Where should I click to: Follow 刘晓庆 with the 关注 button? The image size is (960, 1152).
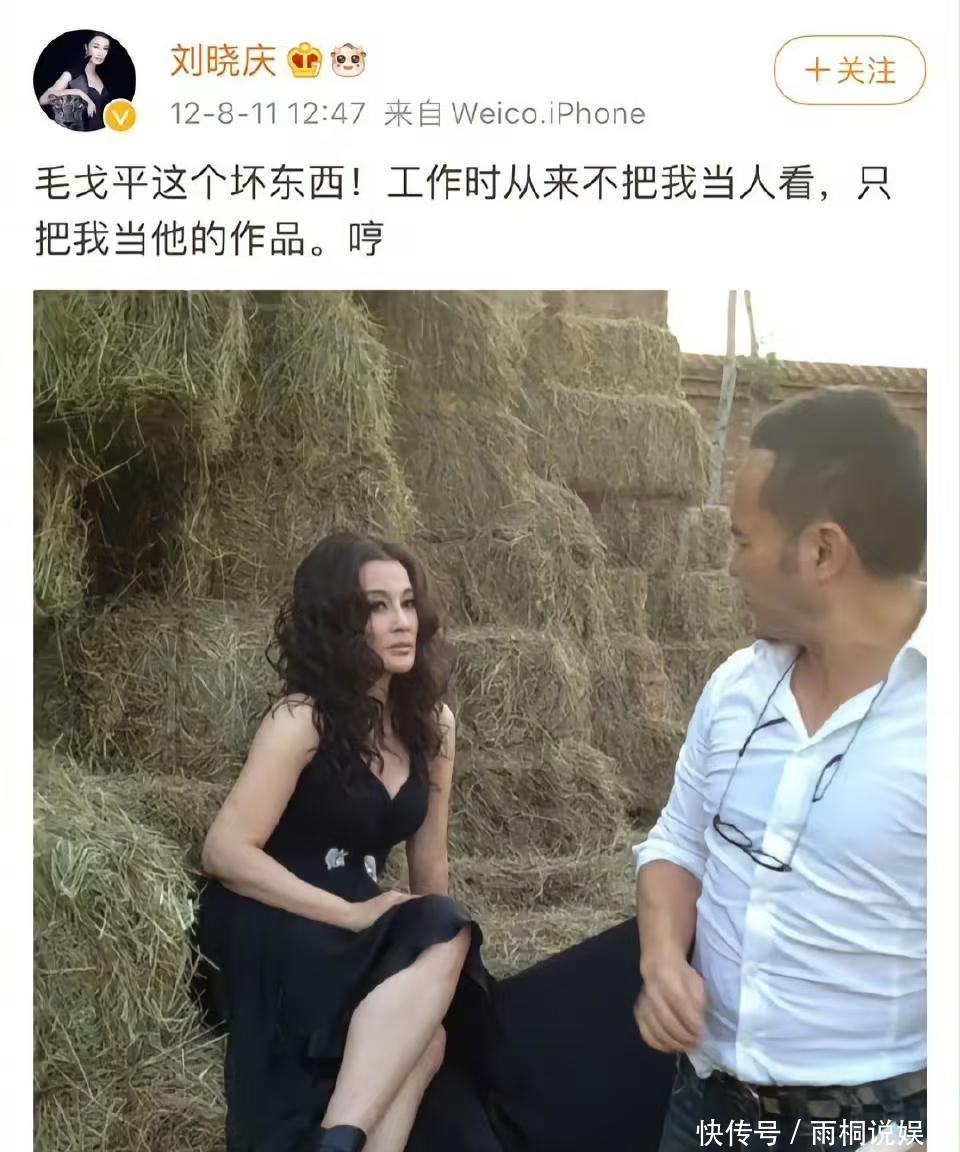849,70
